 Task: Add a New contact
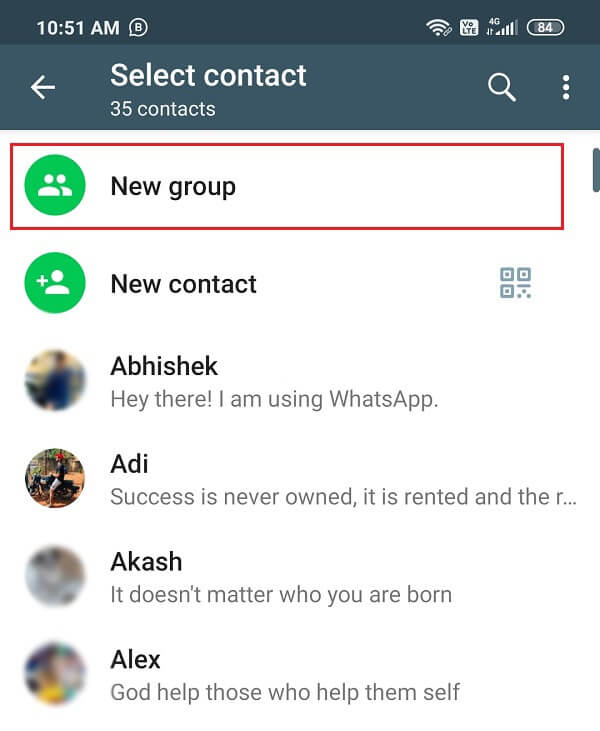point(183,284)
